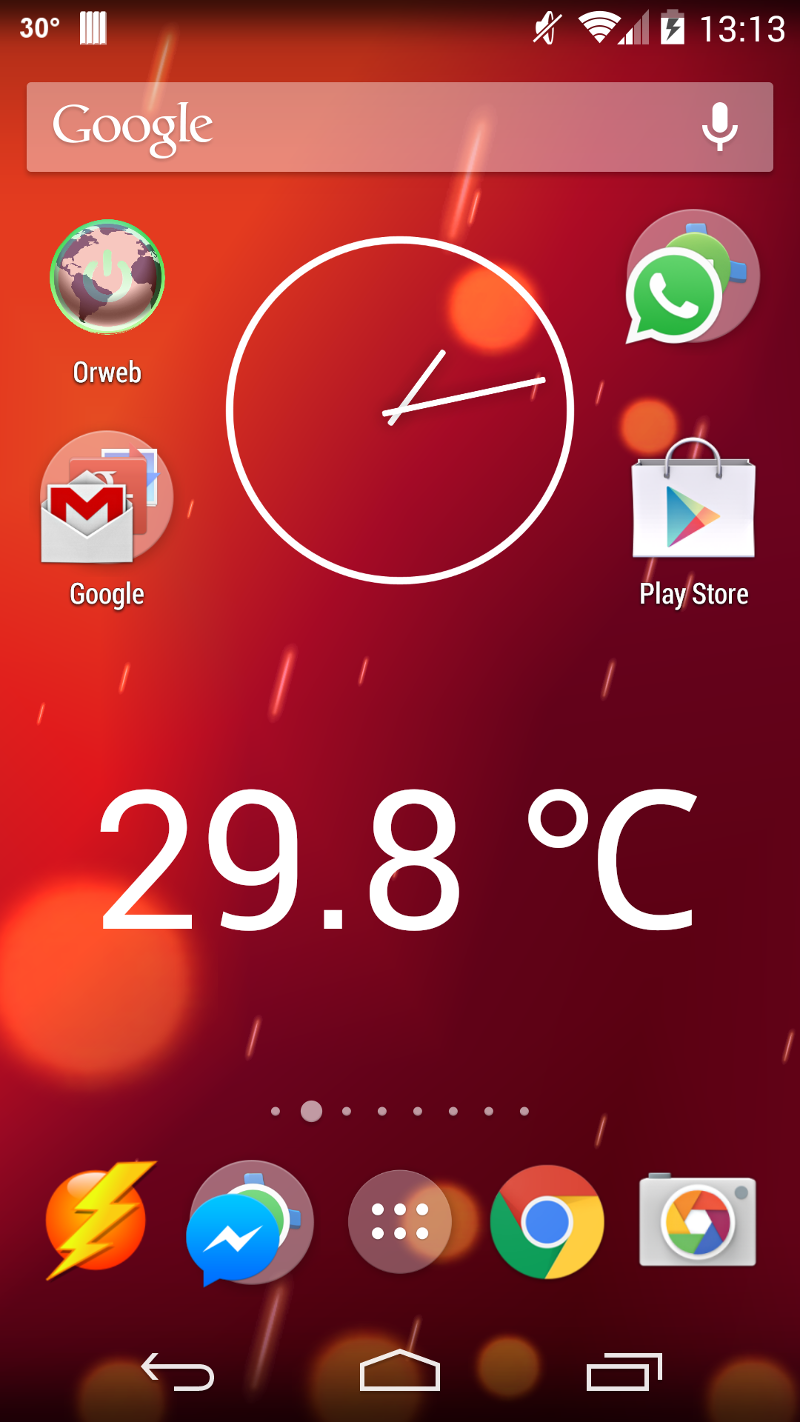This screenshot has width=800, height=1422.
Task: Launch the lightning bolt Flash app
Action: (x=99, y=1222)
